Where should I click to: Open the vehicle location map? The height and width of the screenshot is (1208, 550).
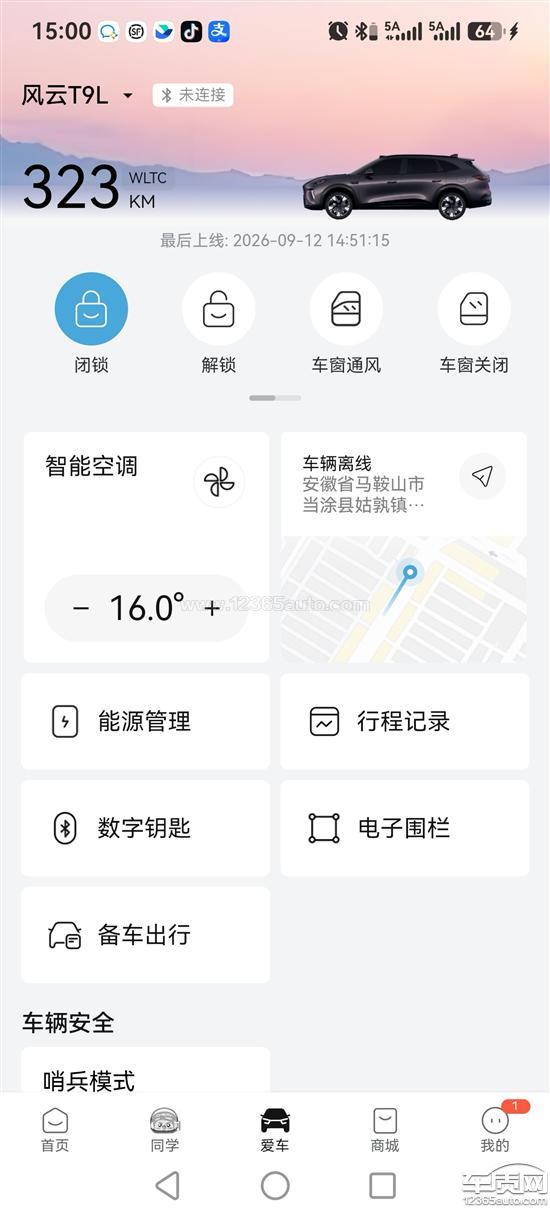[404, 600]
